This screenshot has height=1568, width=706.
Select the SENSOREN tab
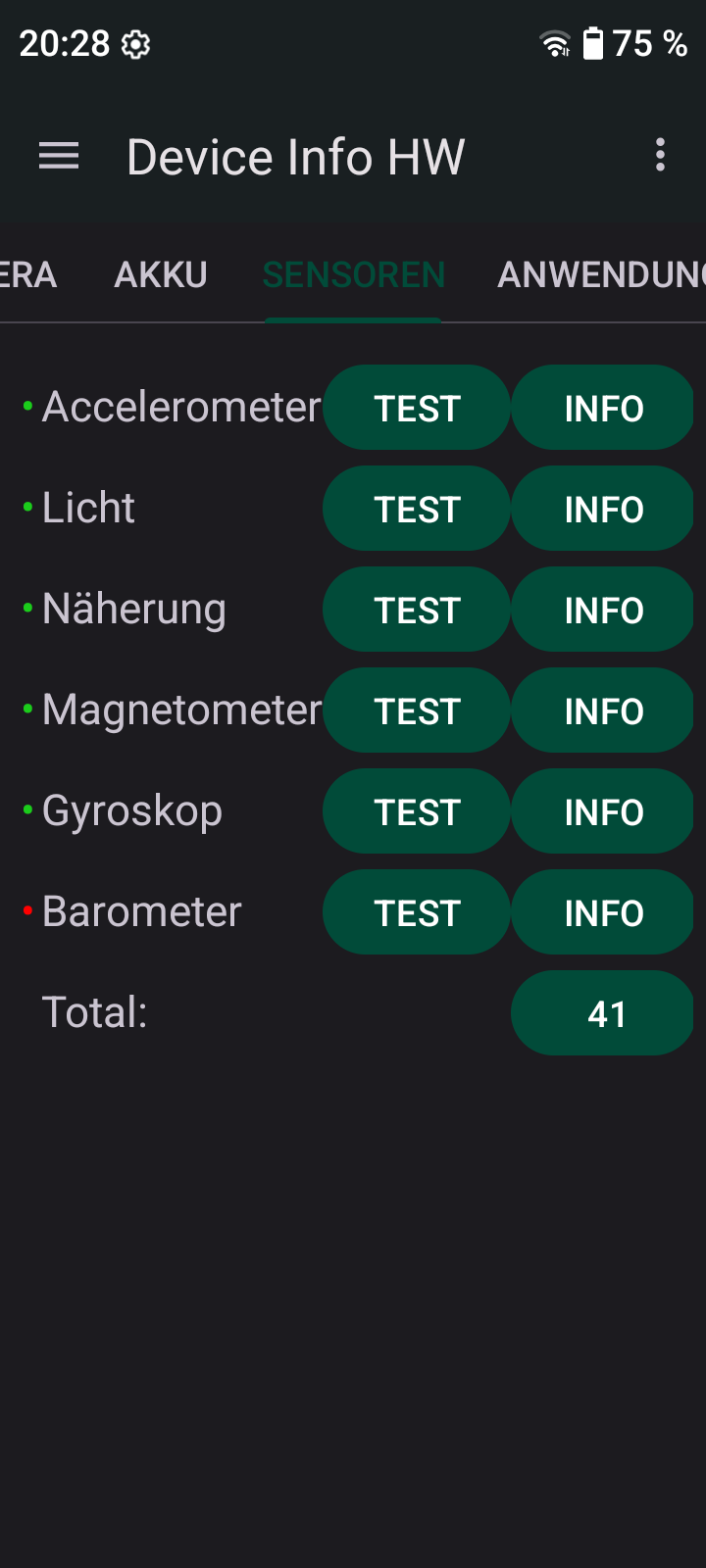pos(353,275)
